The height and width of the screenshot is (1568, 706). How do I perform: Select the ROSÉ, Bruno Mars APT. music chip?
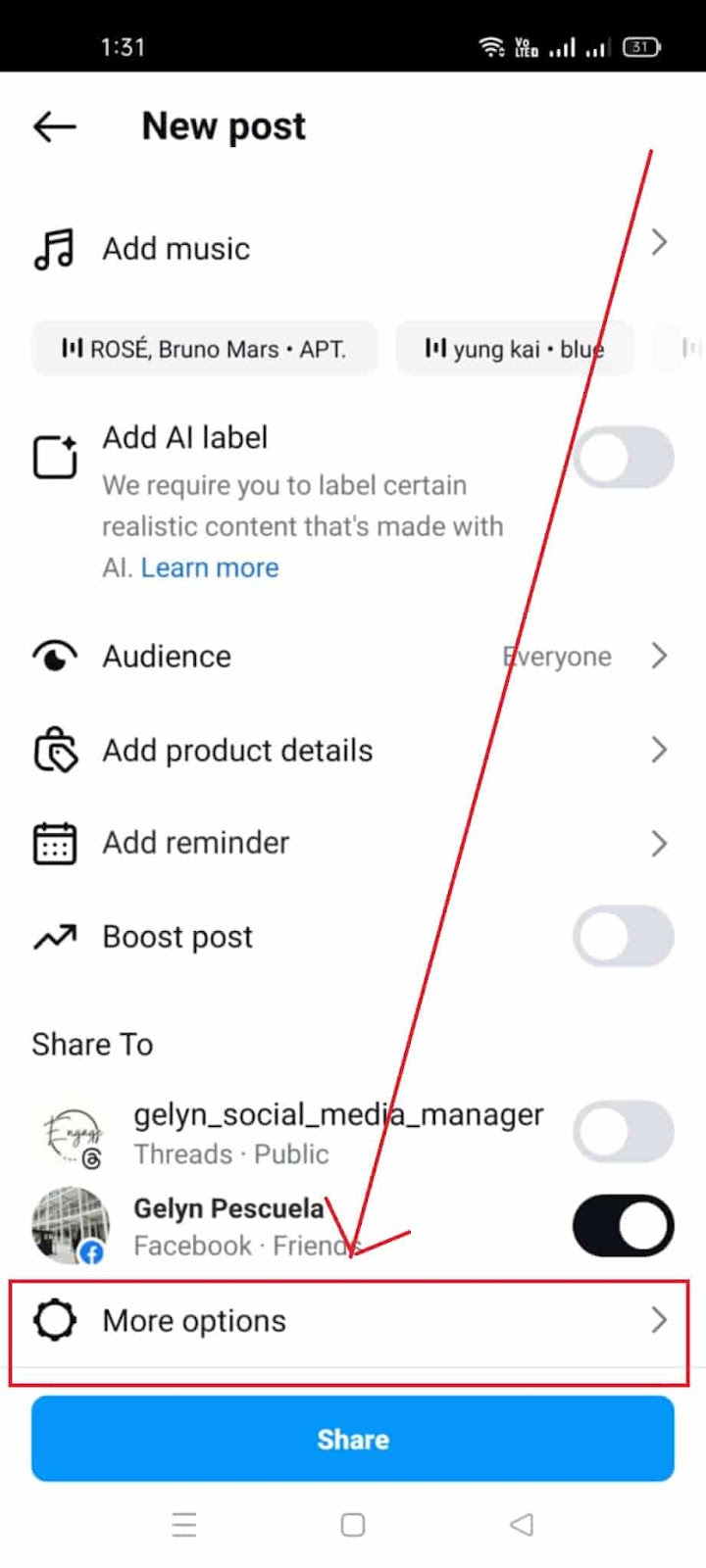(204, 348)
